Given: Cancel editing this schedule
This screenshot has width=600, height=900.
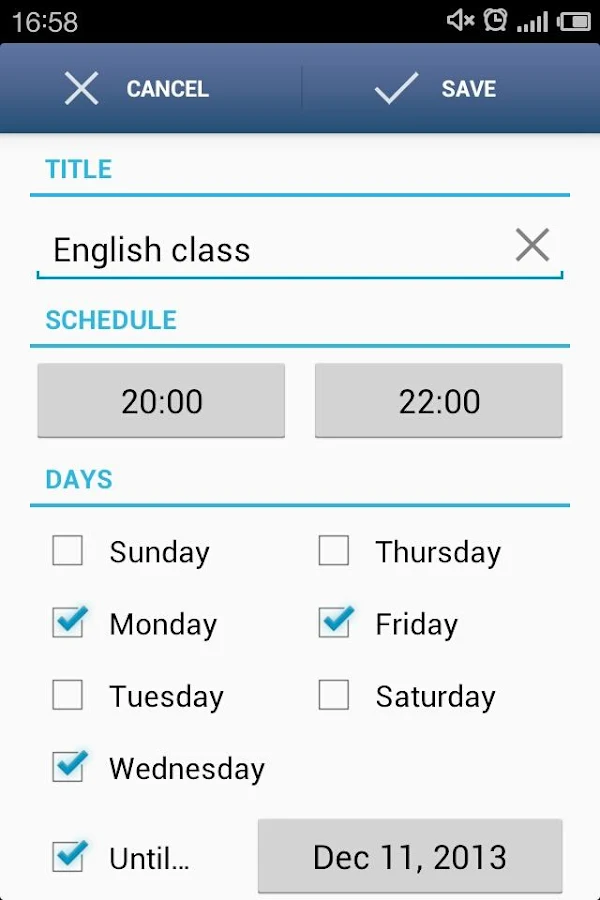Looking at the screenshot, I should point(137,89).
